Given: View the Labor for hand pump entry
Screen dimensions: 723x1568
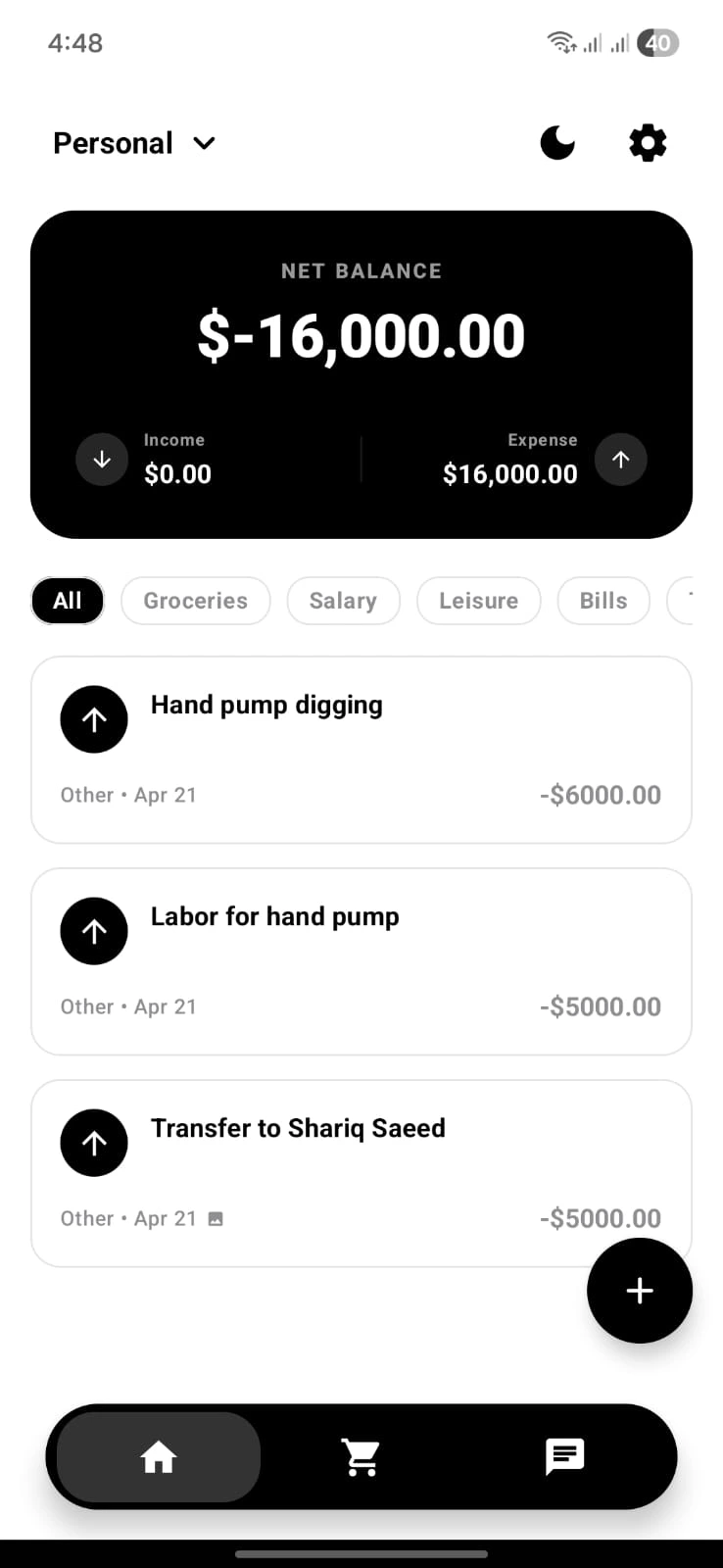Looking at the screenshot, I should pyautogui.click(x=361, y=961).
